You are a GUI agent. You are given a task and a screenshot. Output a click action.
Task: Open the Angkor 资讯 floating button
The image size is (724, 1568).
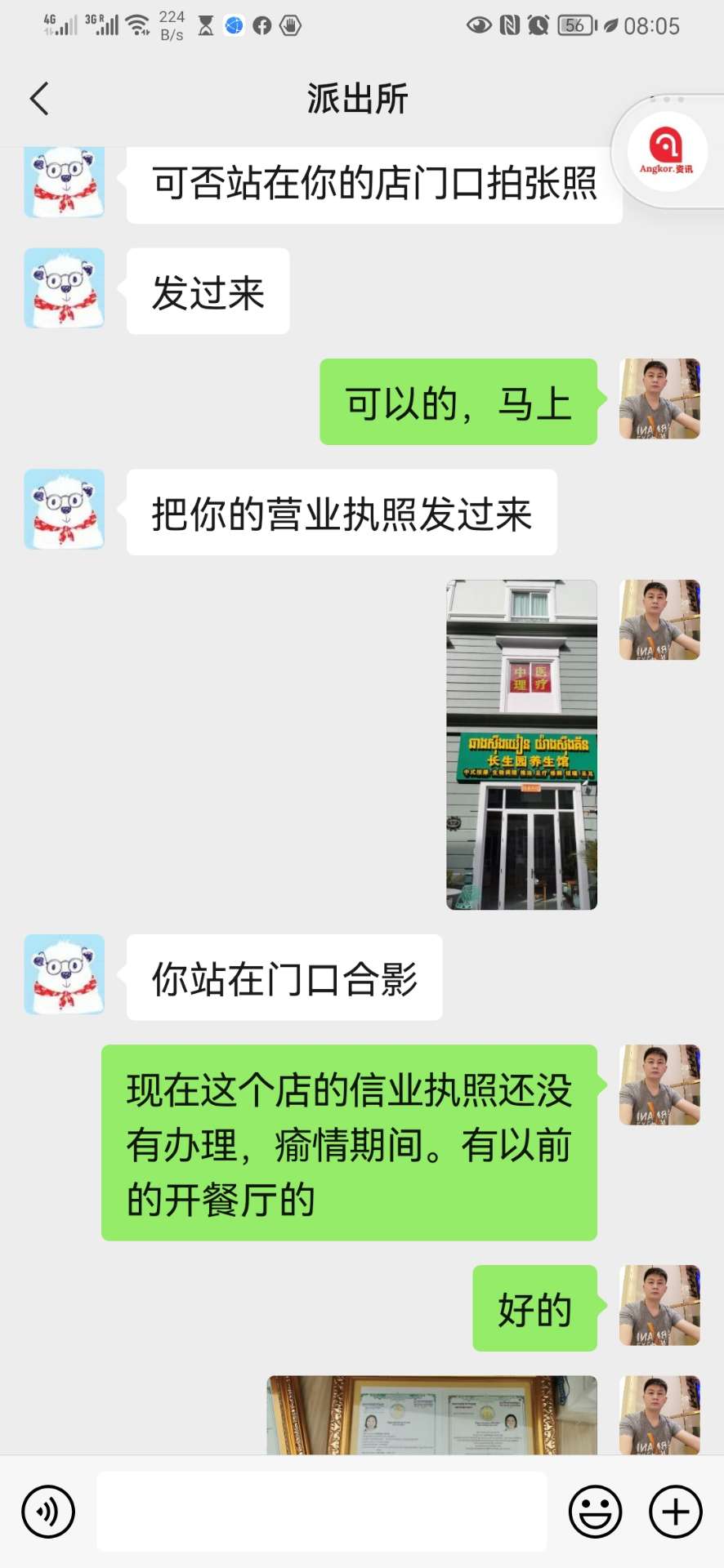point(666,151)
